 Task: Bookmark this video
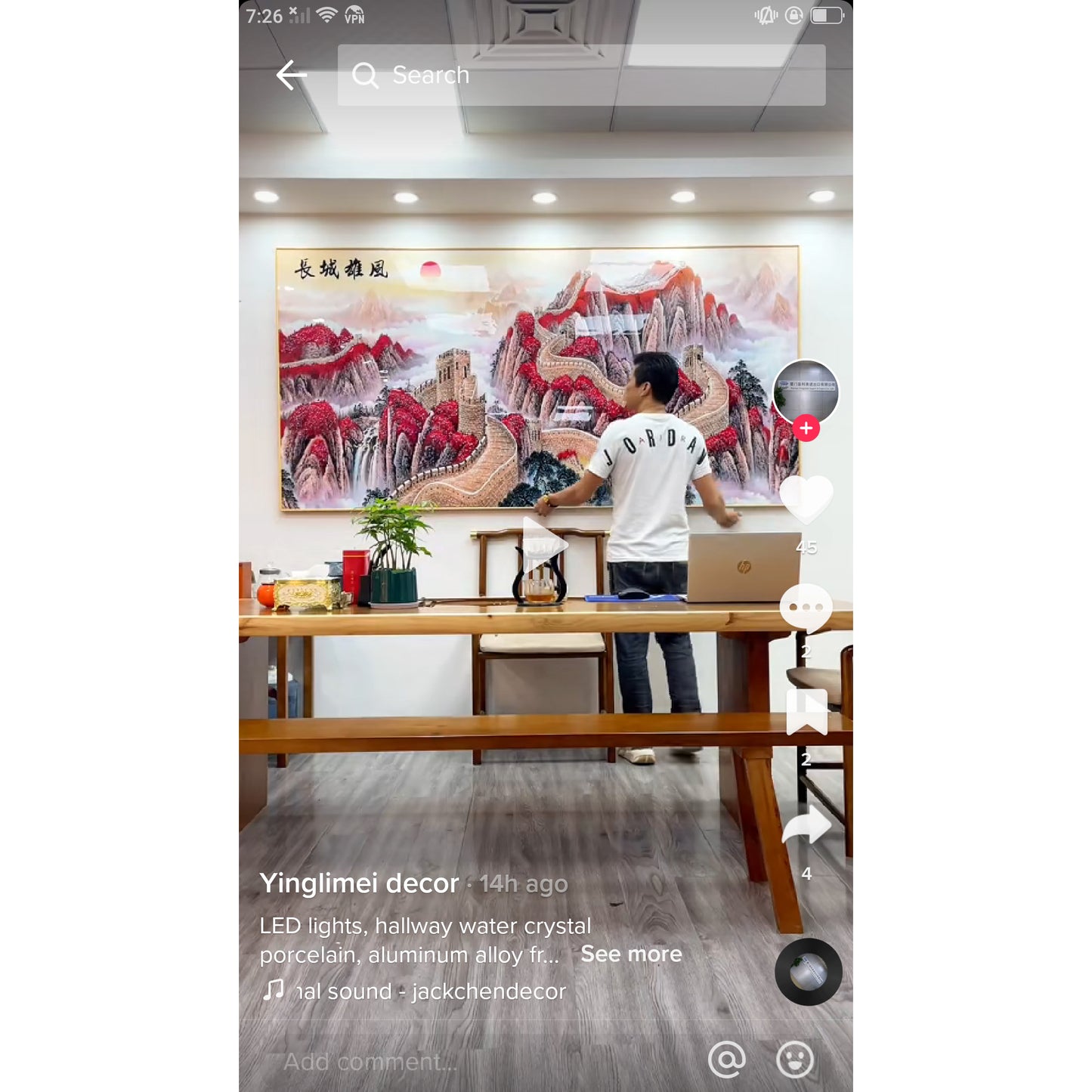[x=806, y=712]
